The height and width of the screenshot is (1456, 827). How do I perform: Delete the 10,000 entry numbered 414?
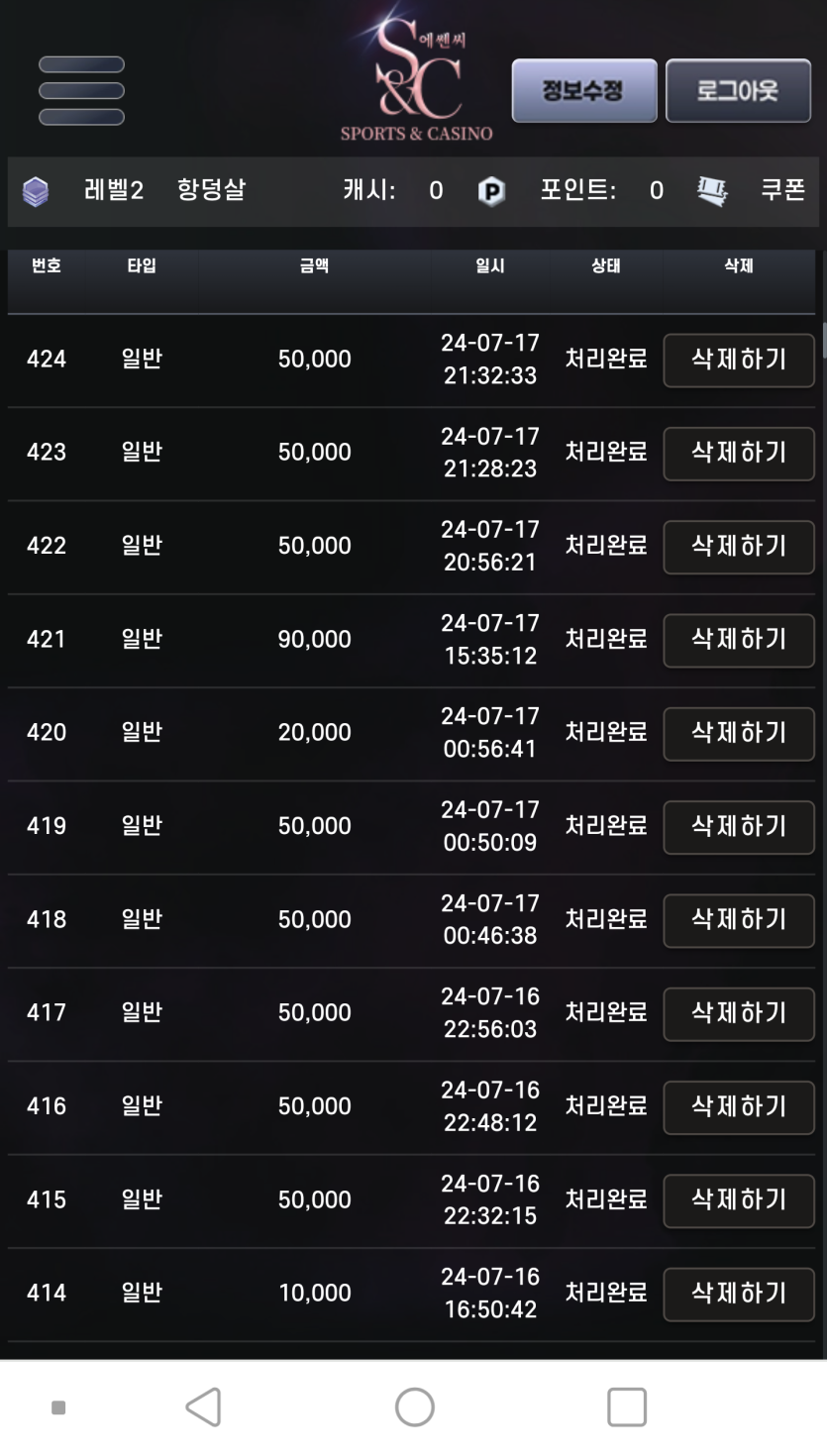(738, 1294)
